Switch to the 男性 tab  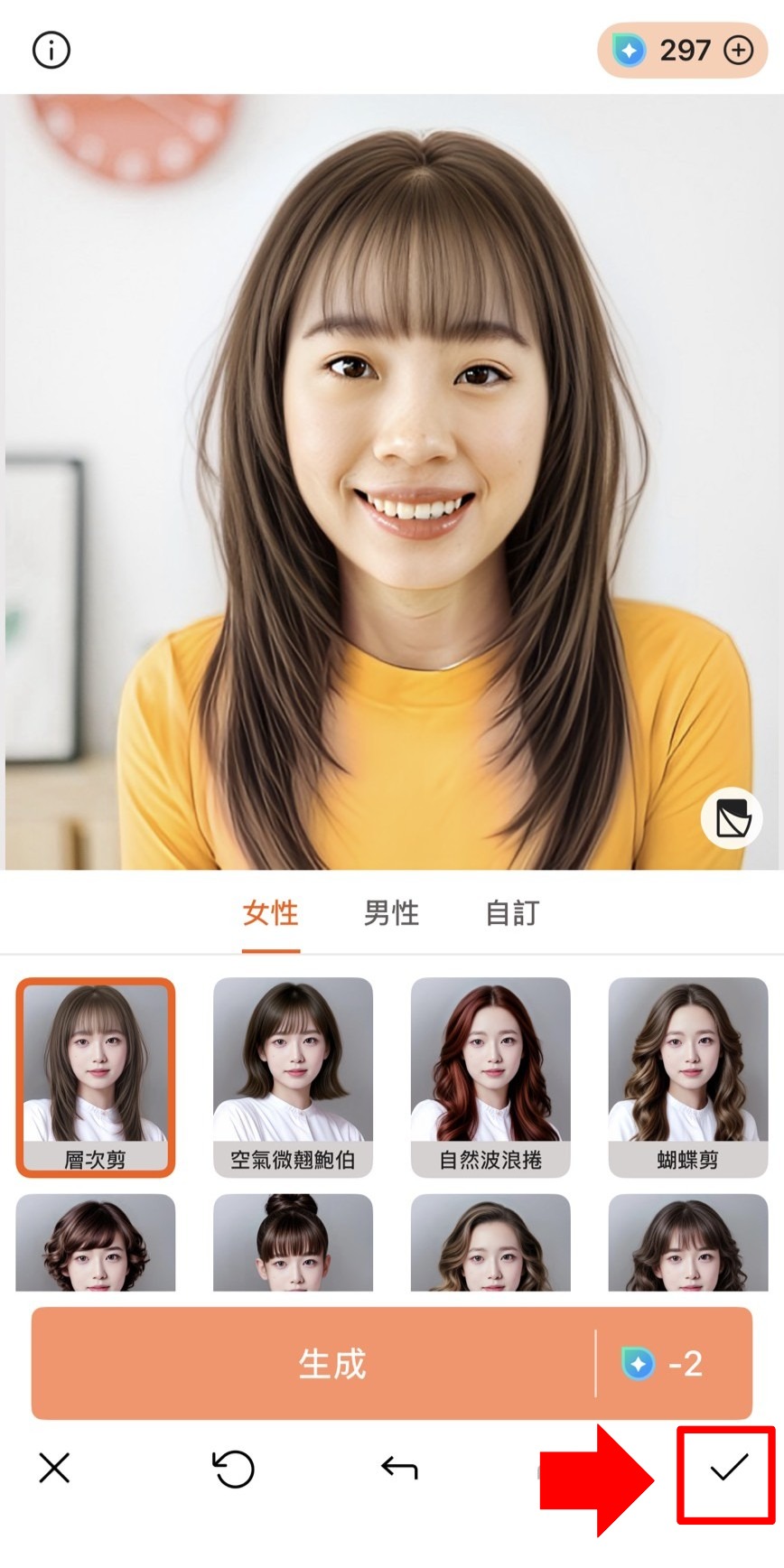click(390, 914)
